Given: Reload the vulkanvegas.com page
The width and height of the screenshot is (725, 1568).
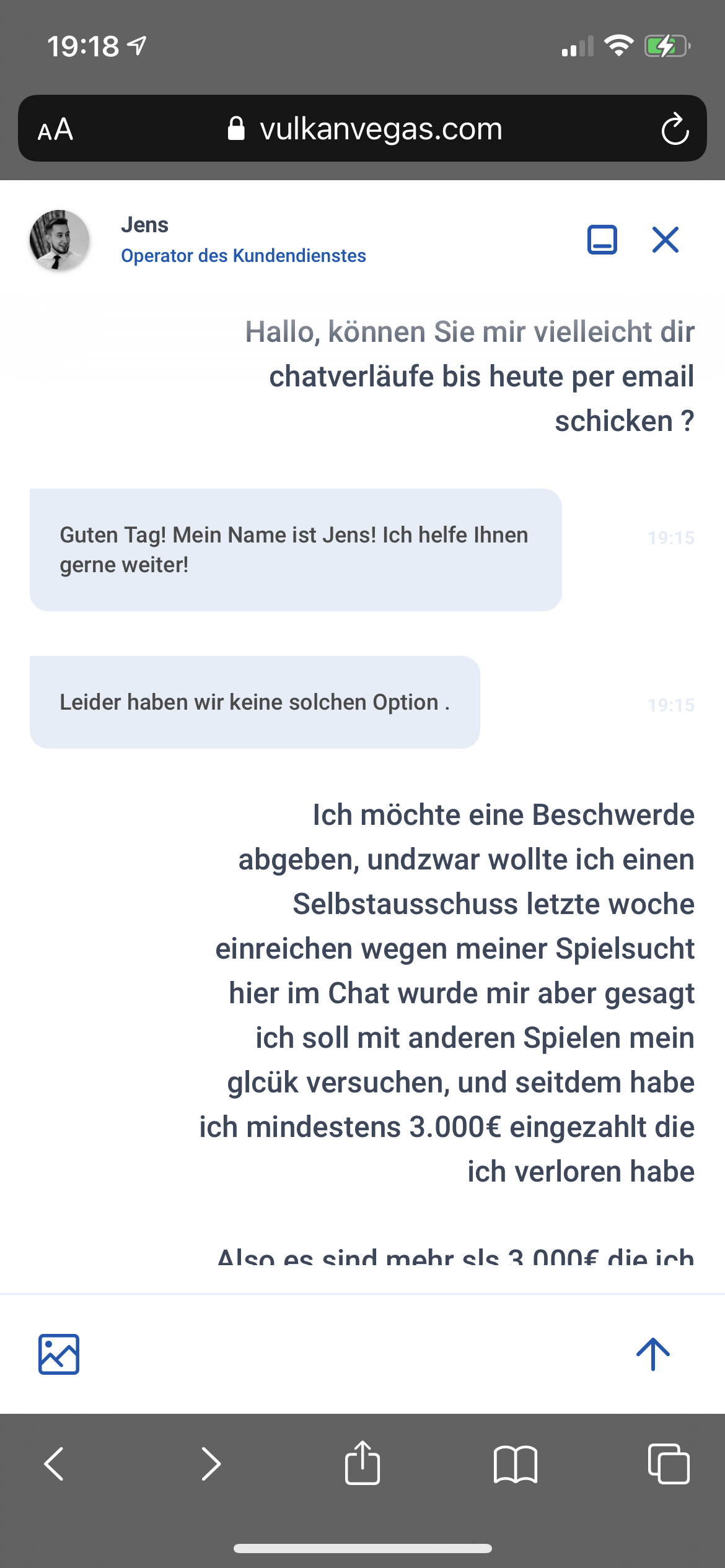Looking at the screenshot, I should (x=675, y=129).
